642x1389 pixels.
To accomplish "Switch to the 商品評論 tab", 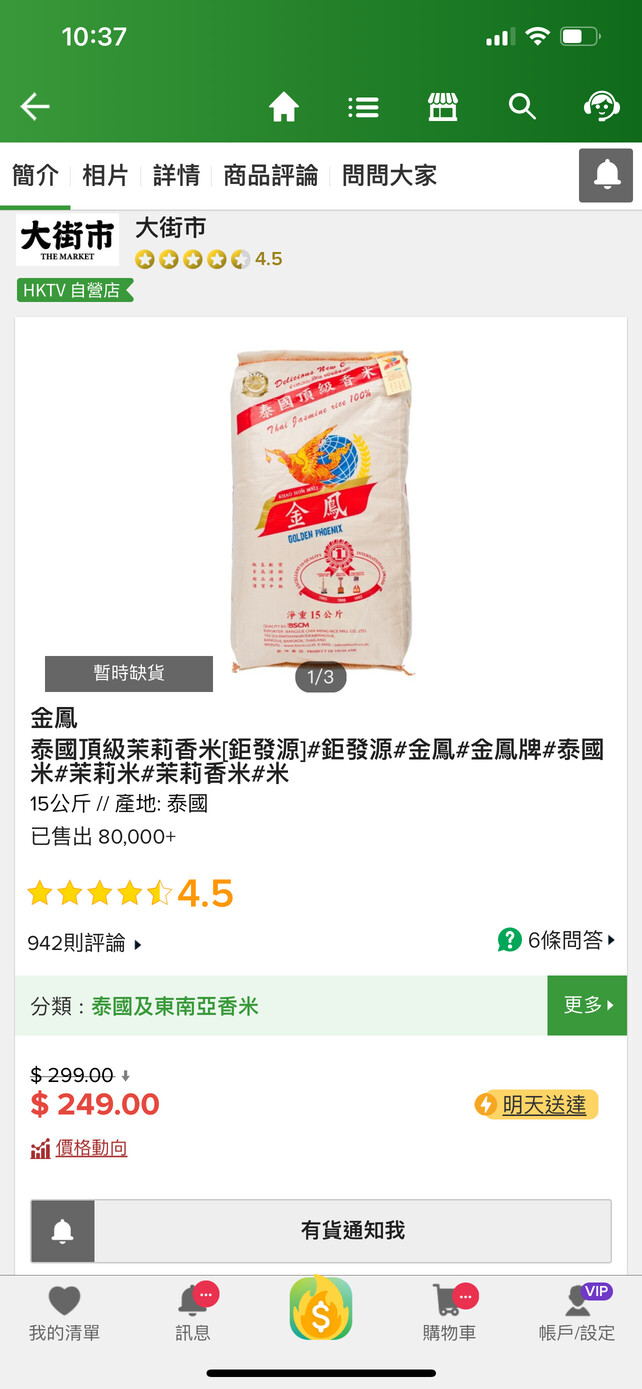I will point(270,176).
